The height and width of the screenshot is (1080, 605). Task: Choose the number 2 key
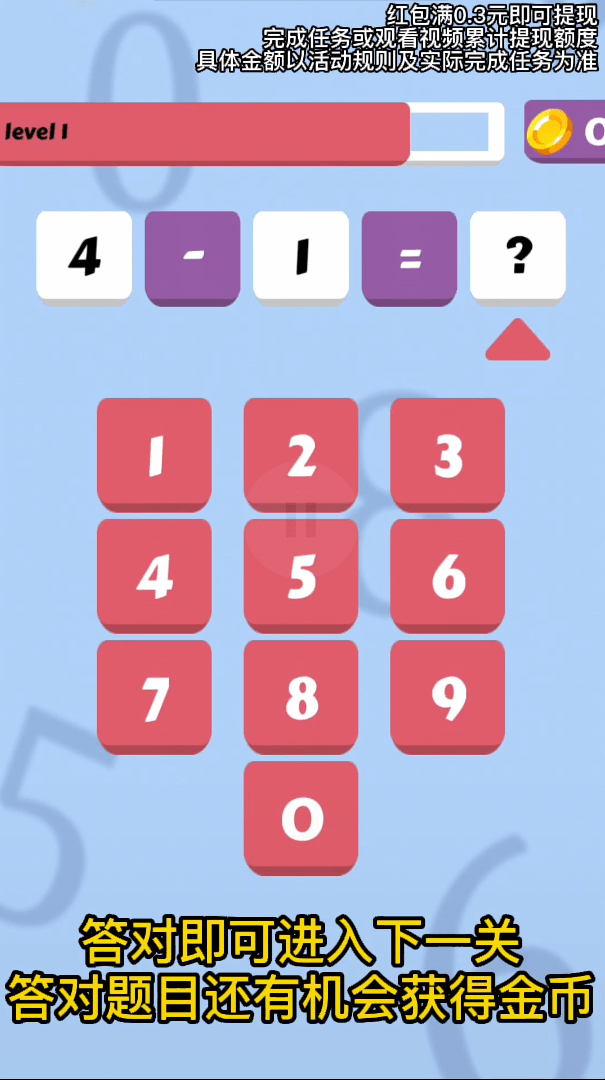(x=301, y=454)
